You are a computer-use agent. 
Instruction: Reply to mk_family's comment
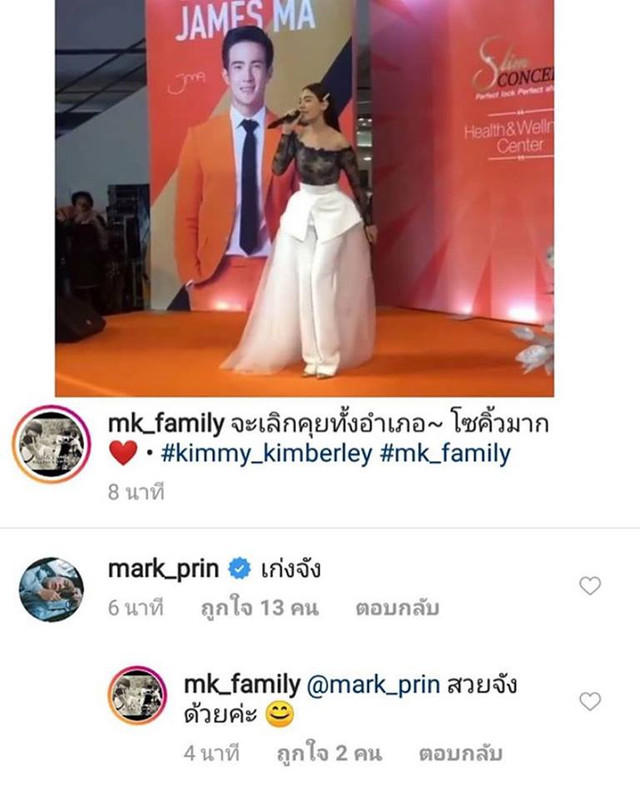point(460,753)
